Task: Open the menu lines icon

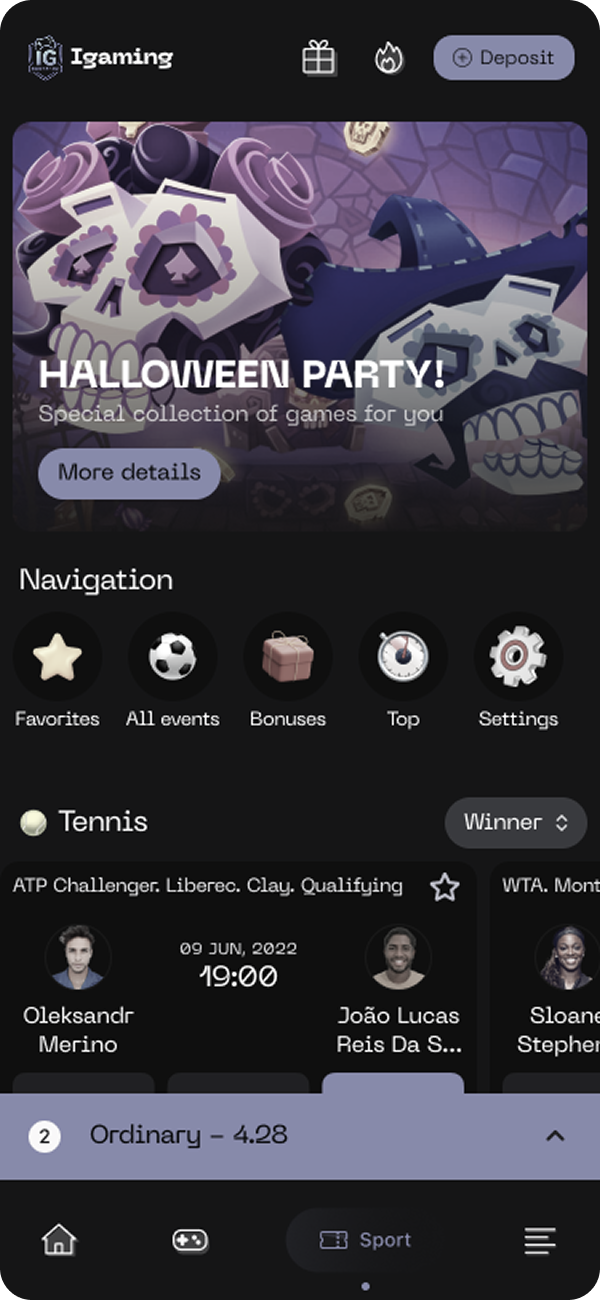Action: pyautogui.click(x=540, y=1241)
